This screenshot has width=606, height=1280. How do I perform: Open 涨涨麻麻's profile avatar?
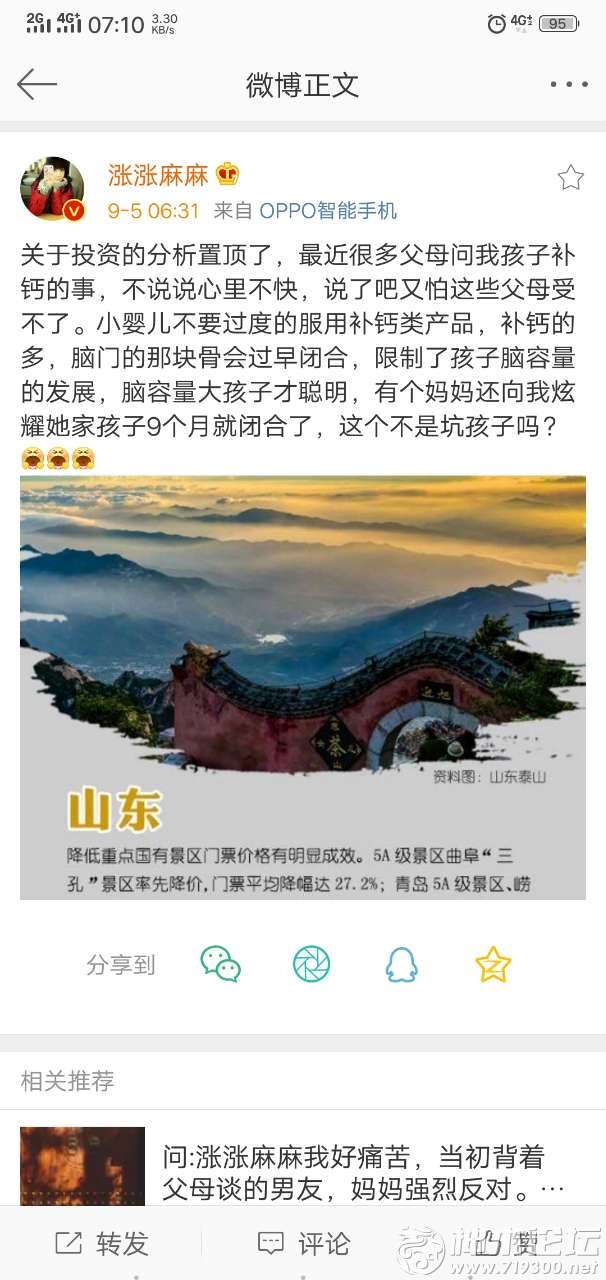[53, 188]
